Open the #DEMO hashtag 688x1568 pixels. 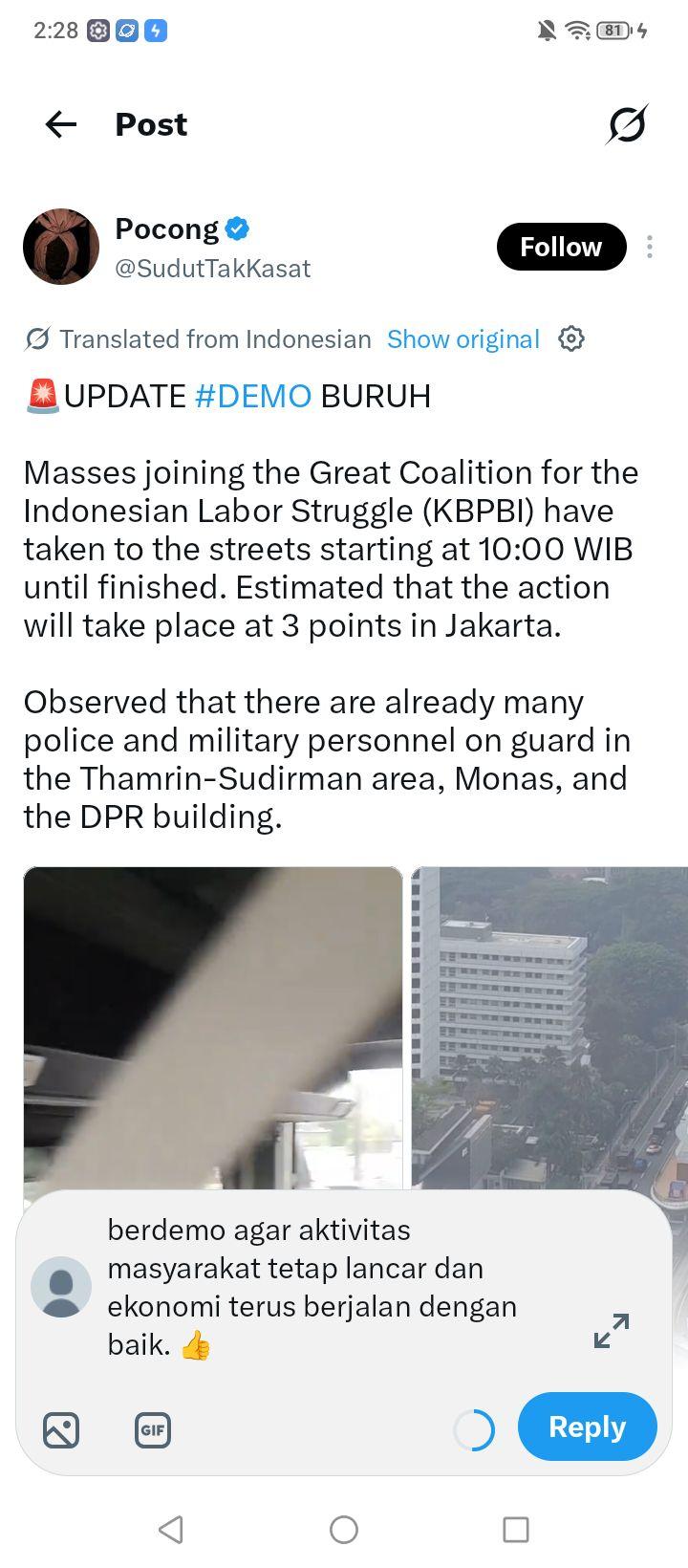click(253, 396)
